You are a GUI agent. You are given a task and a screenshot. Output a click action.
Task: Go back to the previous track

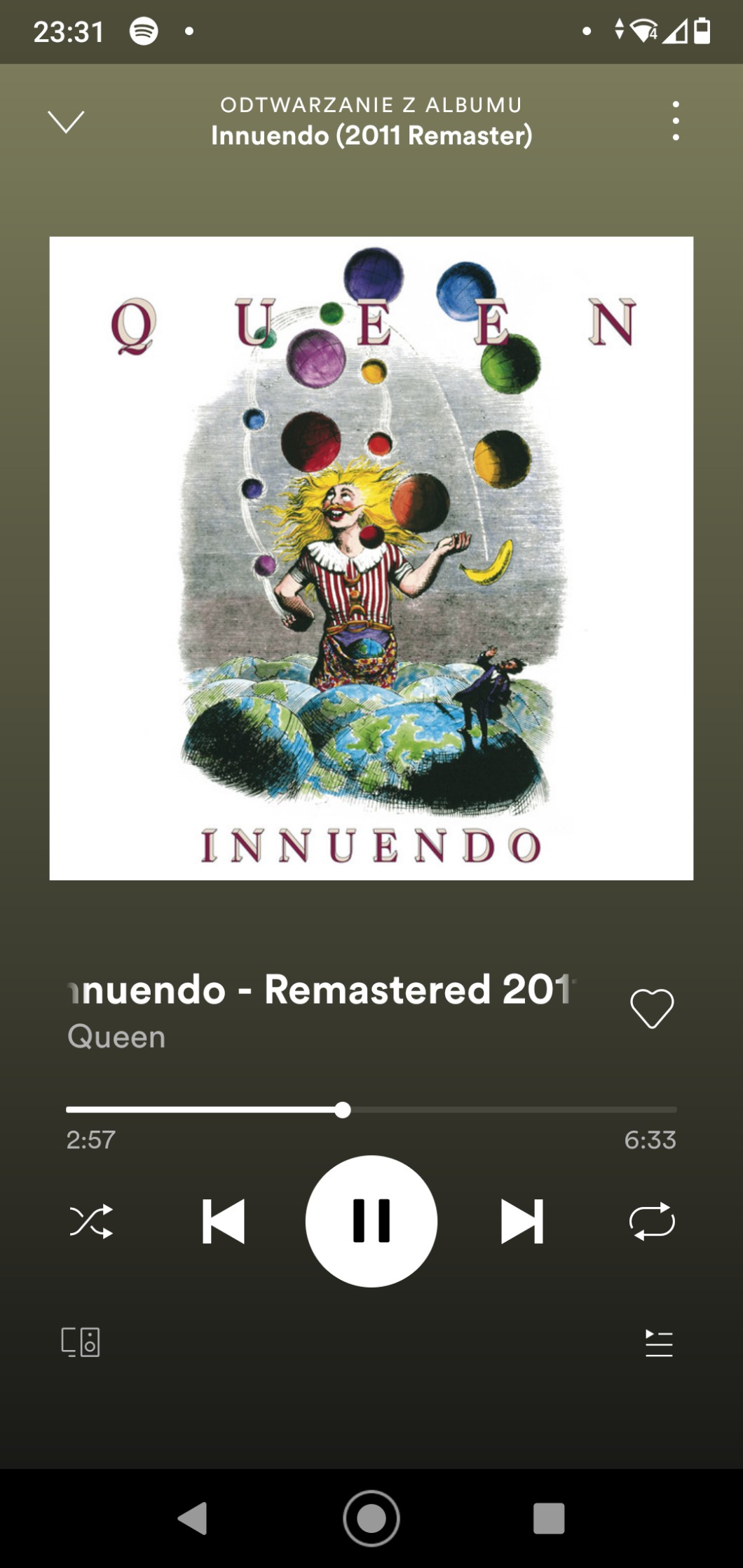(x=224, y=1221)
